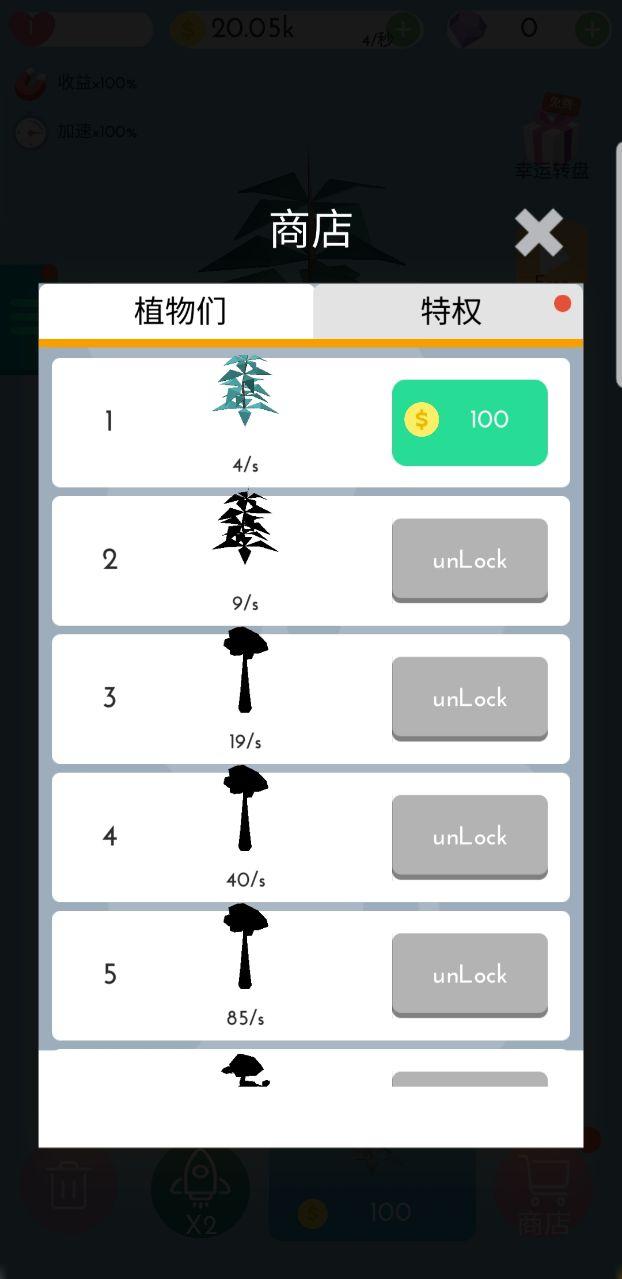Buy plant 1 for 100 coins
The height and width of the screenshot is (1279, 622).
tap(469, 422)
